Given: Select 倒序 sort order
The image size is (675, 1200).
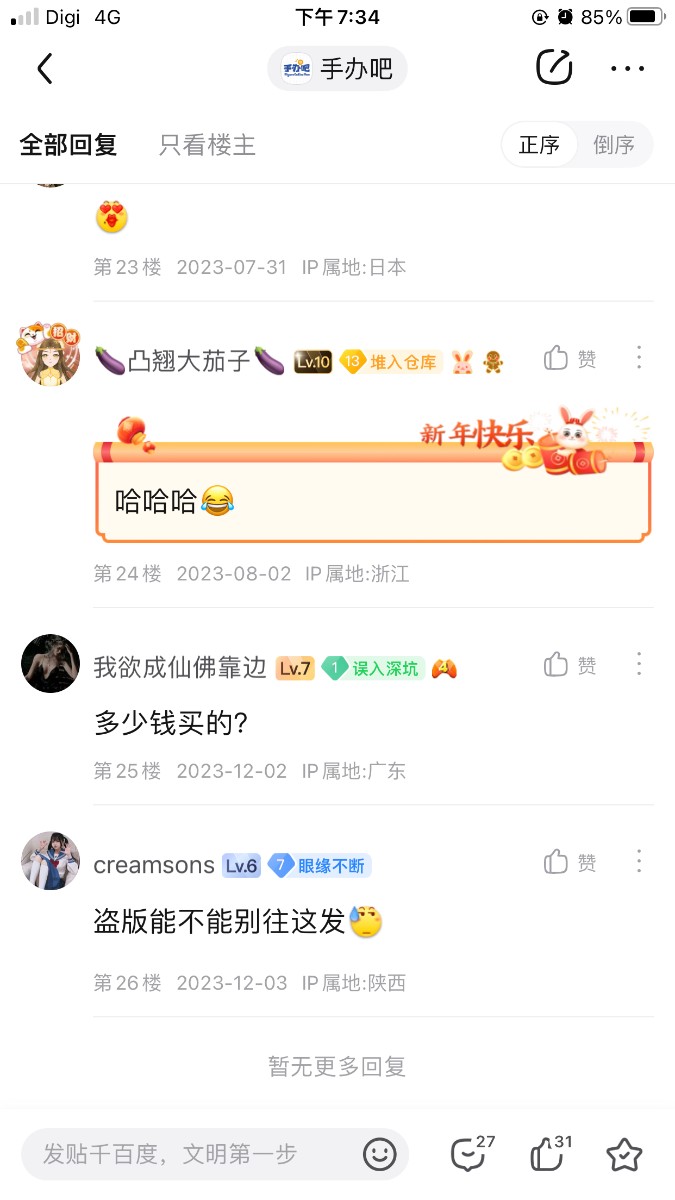Looking at the screenshot, I should [x=613, y=145].
